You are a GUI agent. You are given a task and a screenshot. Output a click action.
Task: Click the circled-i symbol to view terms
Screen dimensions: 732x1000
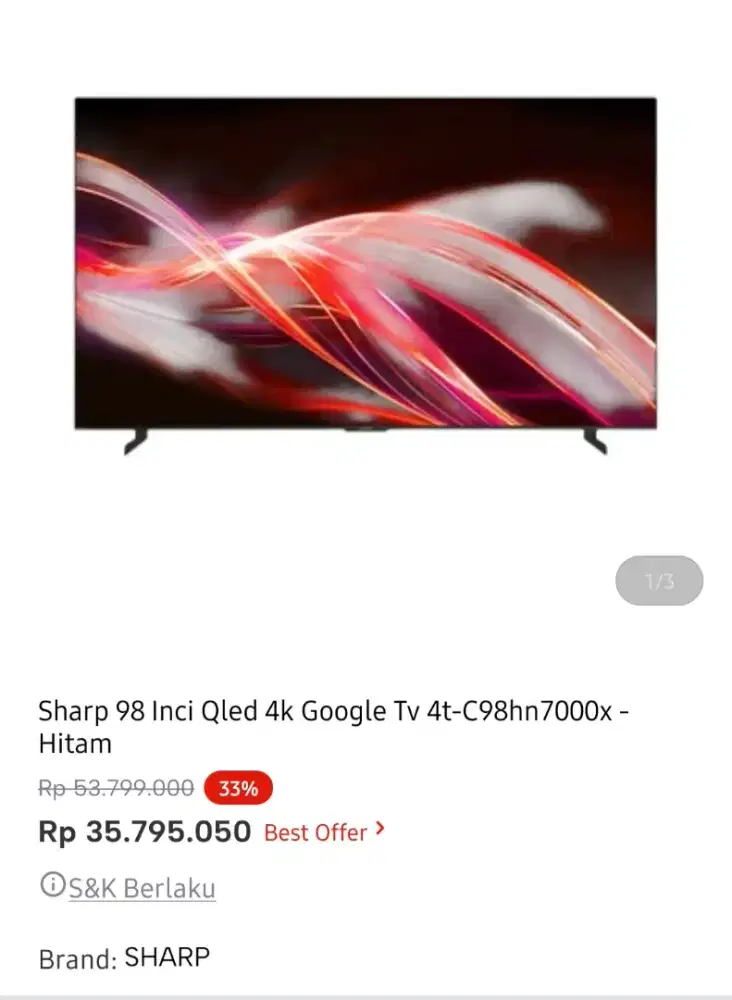(51, 885)
